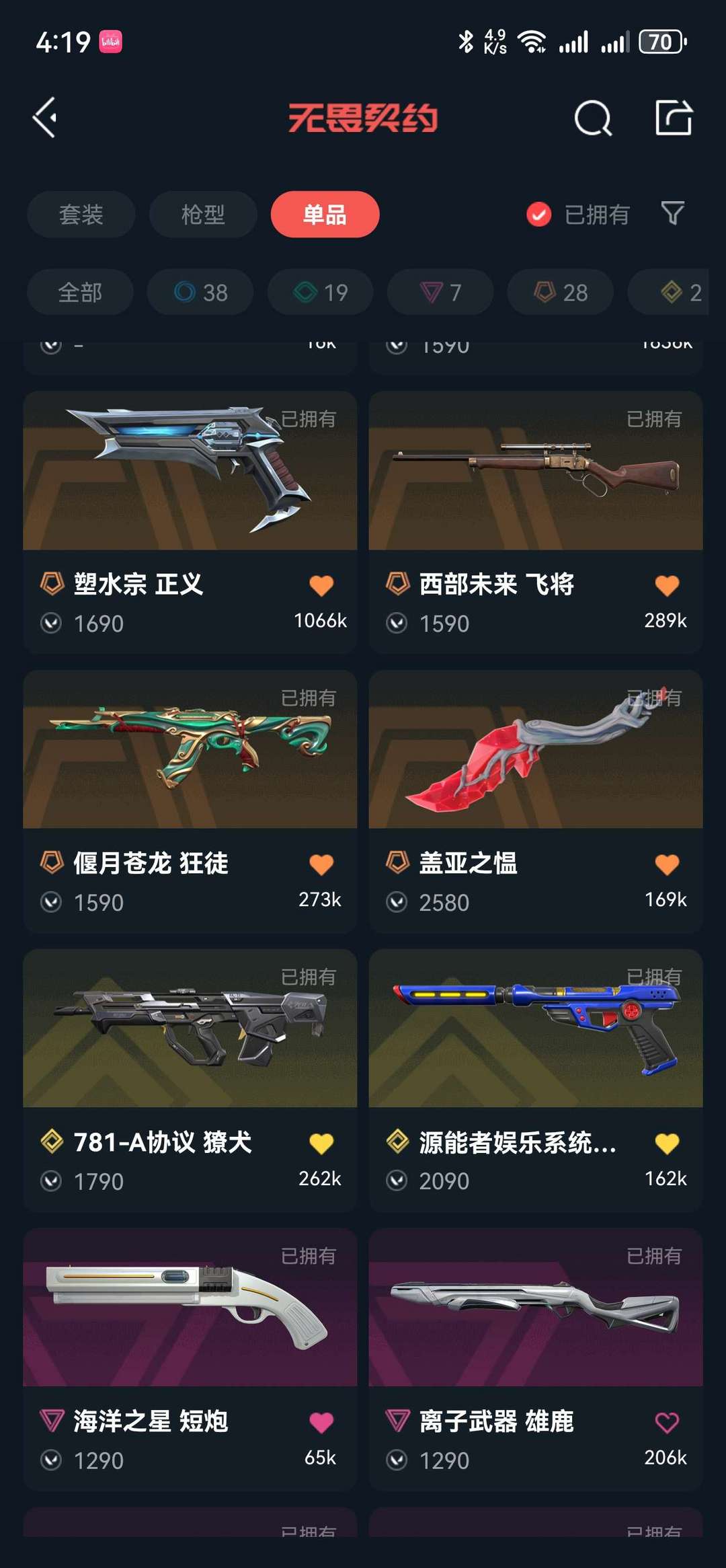Toggle the 已拥有 checkbox filter
The width and height of the screenshot is (726, 1568).
[x=538, y=215]
